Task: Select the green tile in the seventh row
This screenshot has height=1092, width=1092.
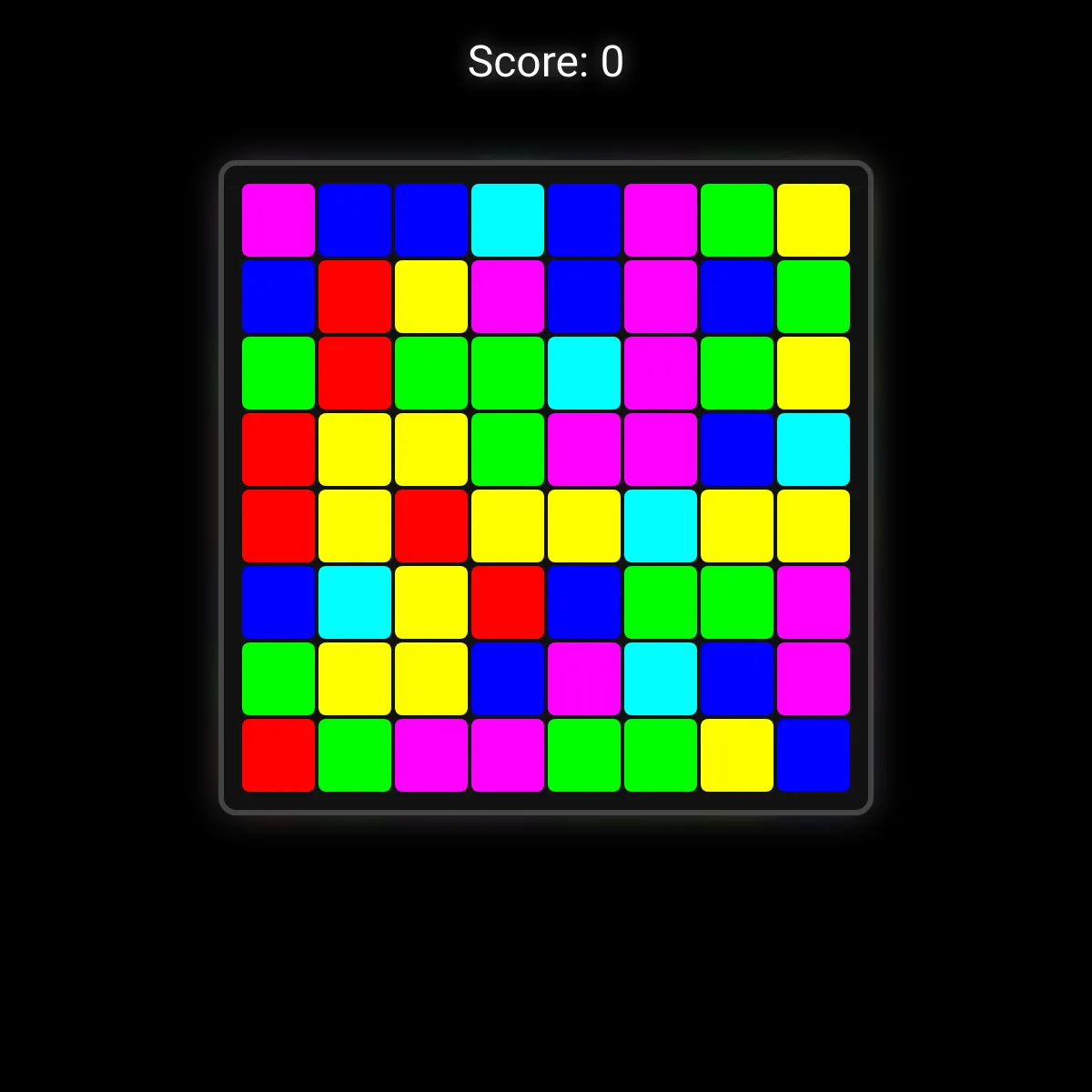Action: click(278, 679)
